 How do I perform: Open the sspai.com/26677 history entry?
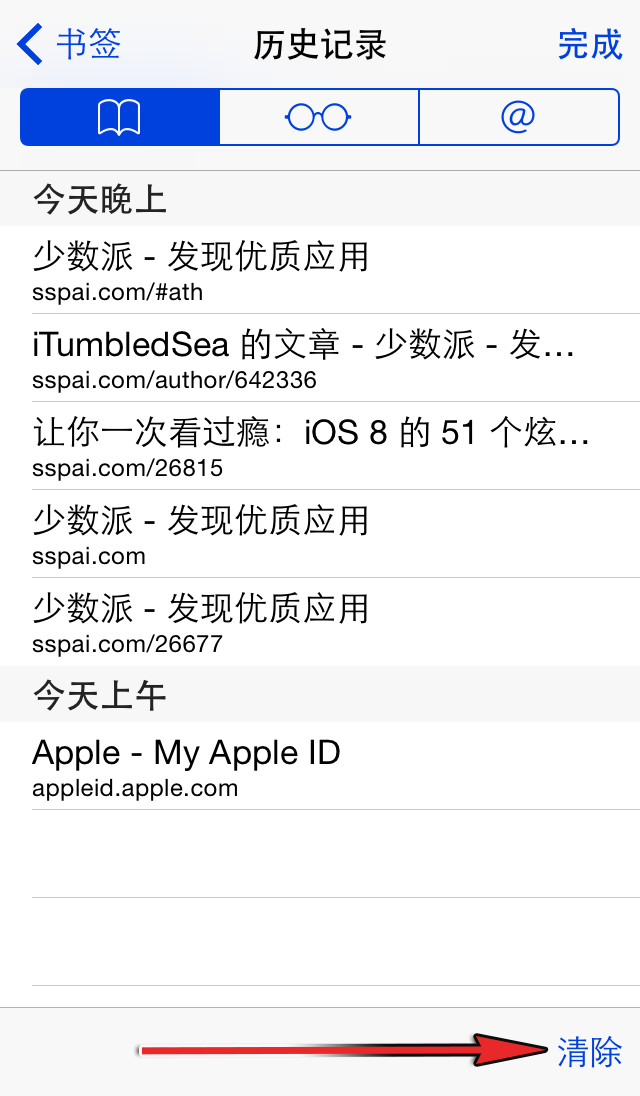coord(320,622)
